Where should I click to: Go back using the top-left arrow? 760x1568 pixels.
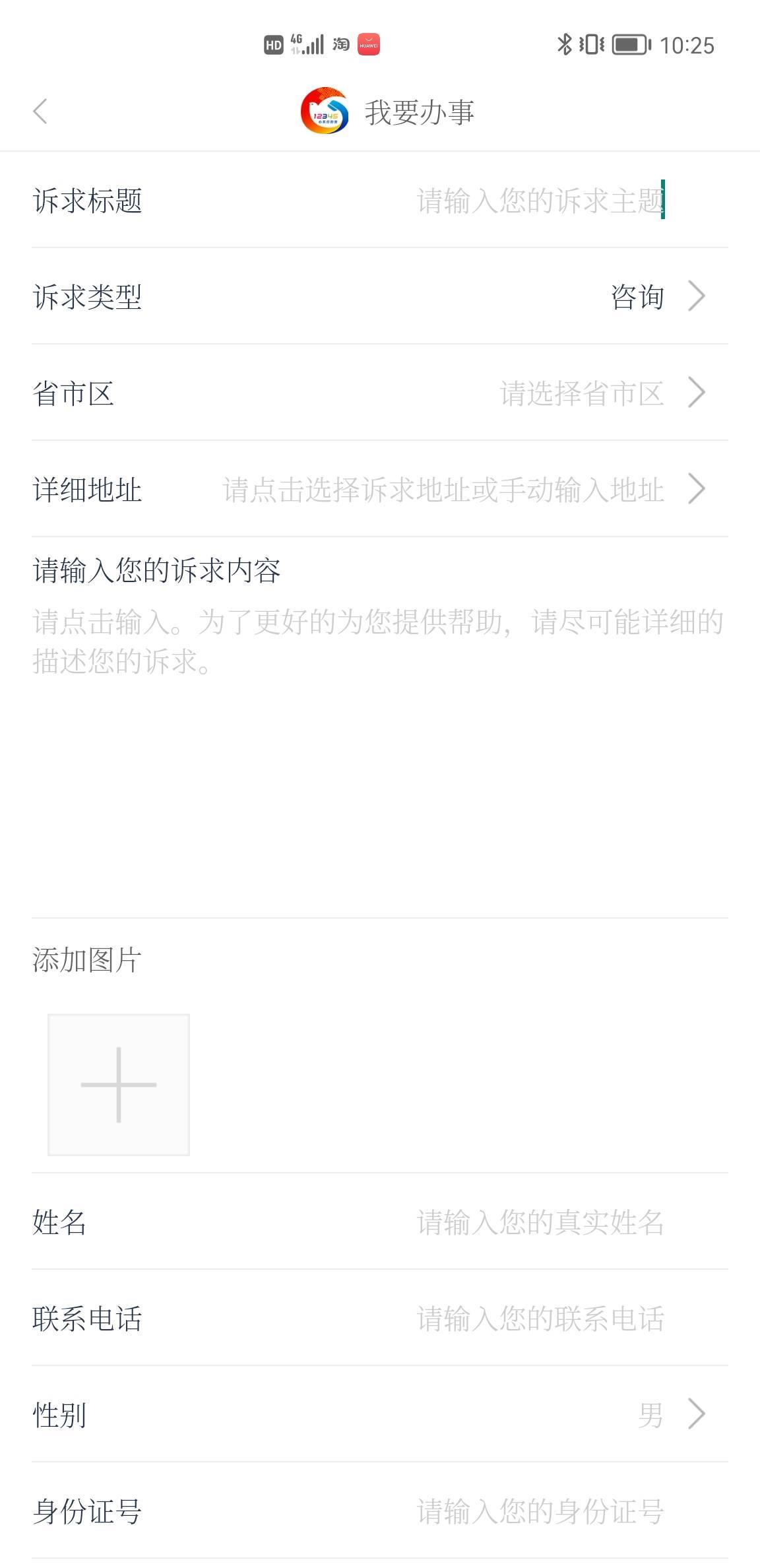(40, 111)
